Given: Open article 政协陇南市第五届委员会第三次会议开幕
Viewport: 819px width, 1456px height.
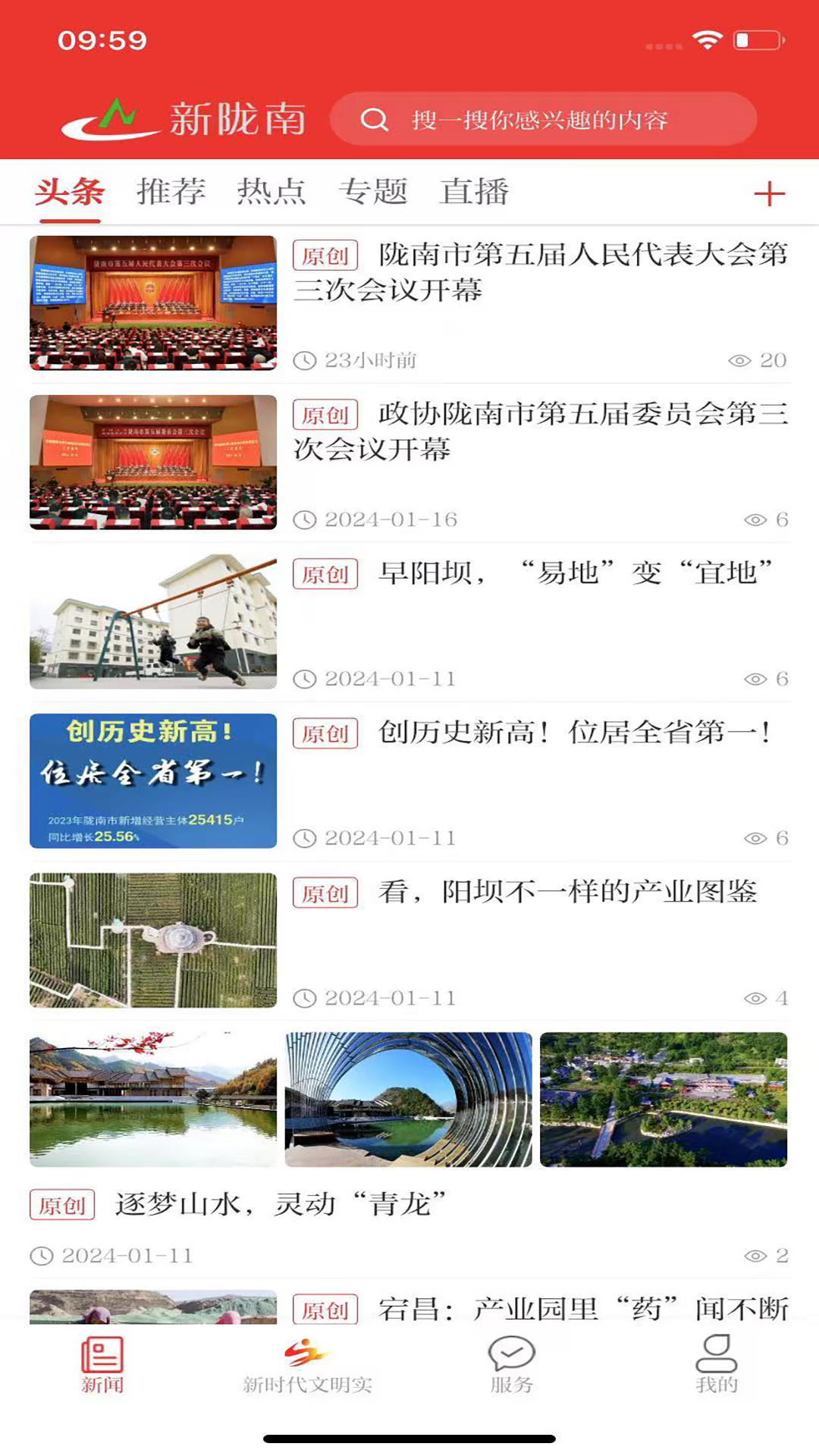Looking at the screenshot, I should point(540,431).
